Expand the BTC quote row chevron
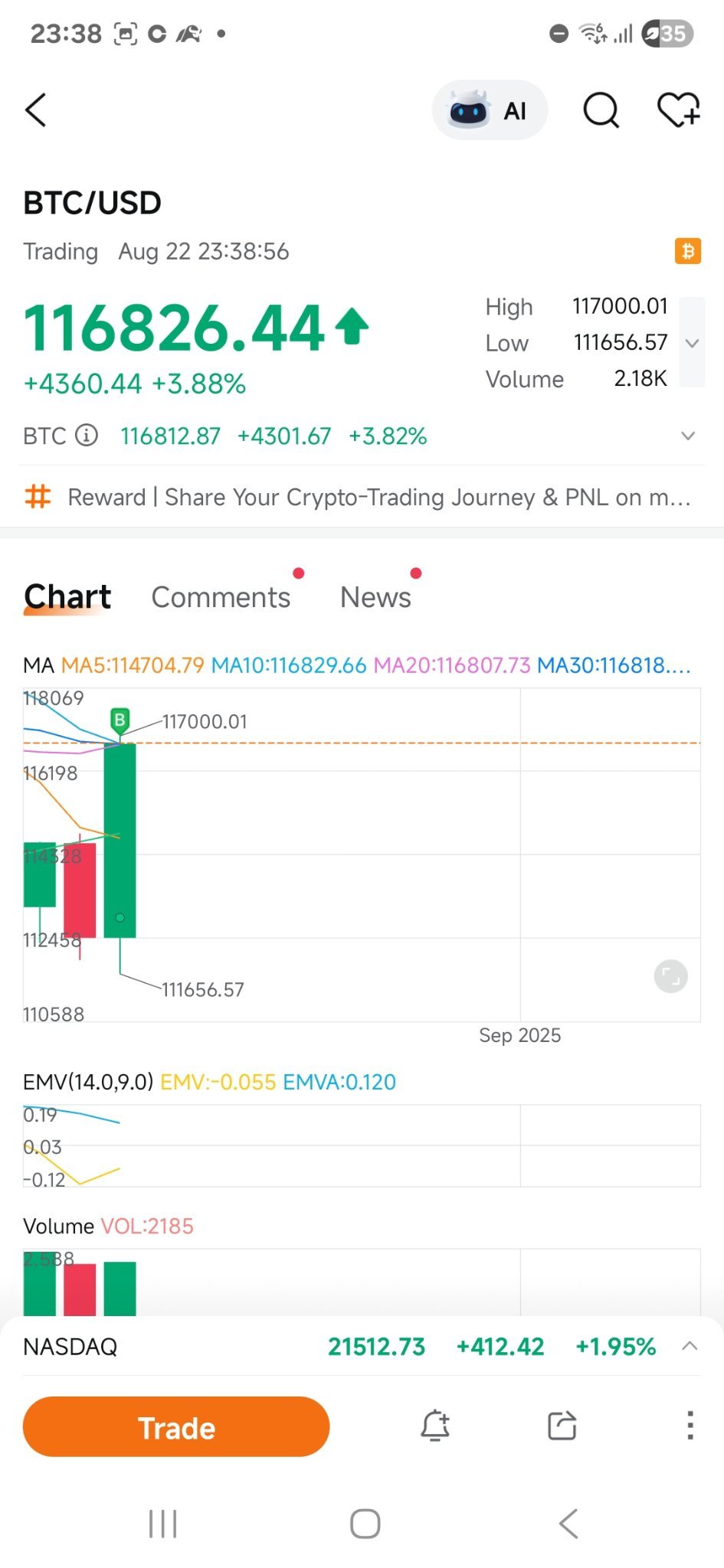This screenshot has height=1568, width=724. pyautogui.click(x=688, y=436)
